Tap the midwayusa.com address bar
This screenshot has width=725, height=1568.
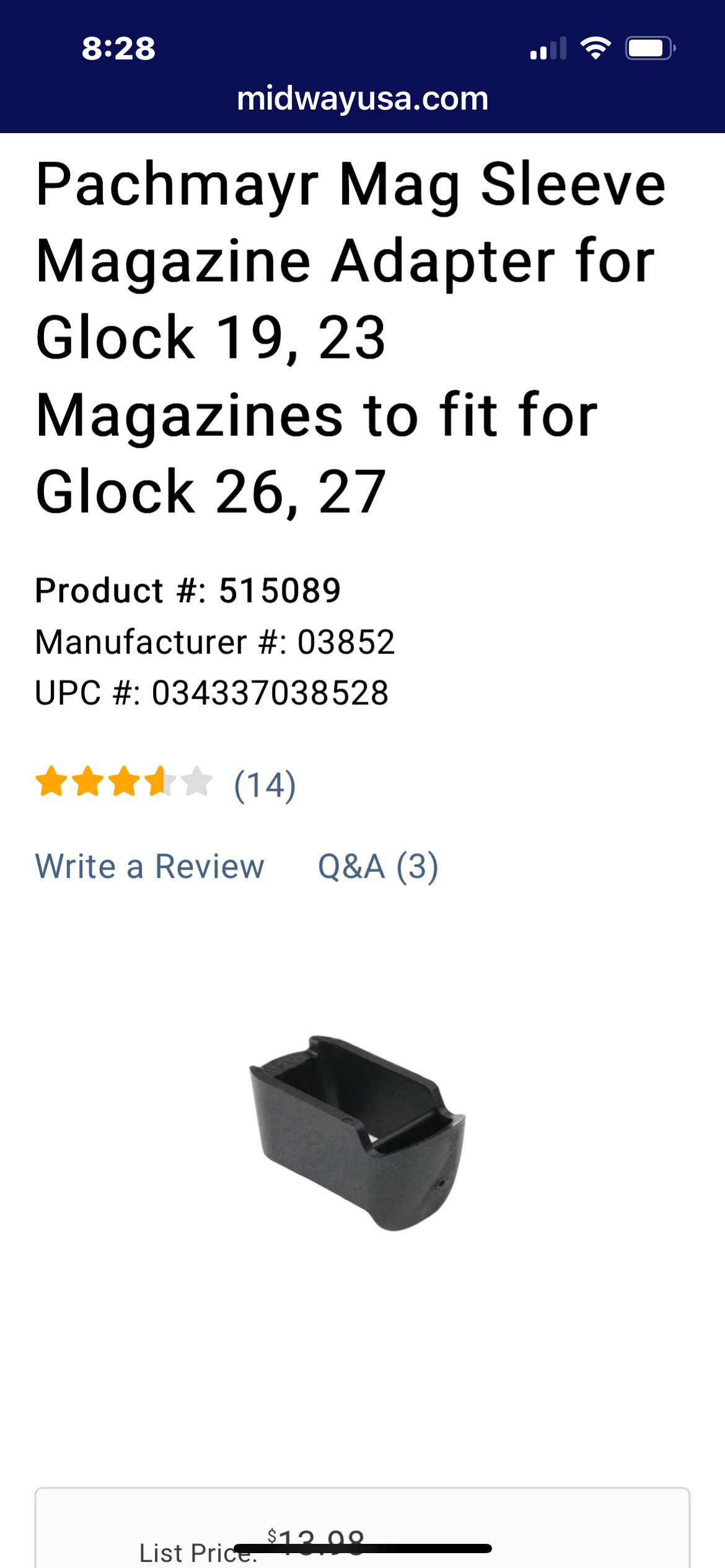tap(362, 99)
